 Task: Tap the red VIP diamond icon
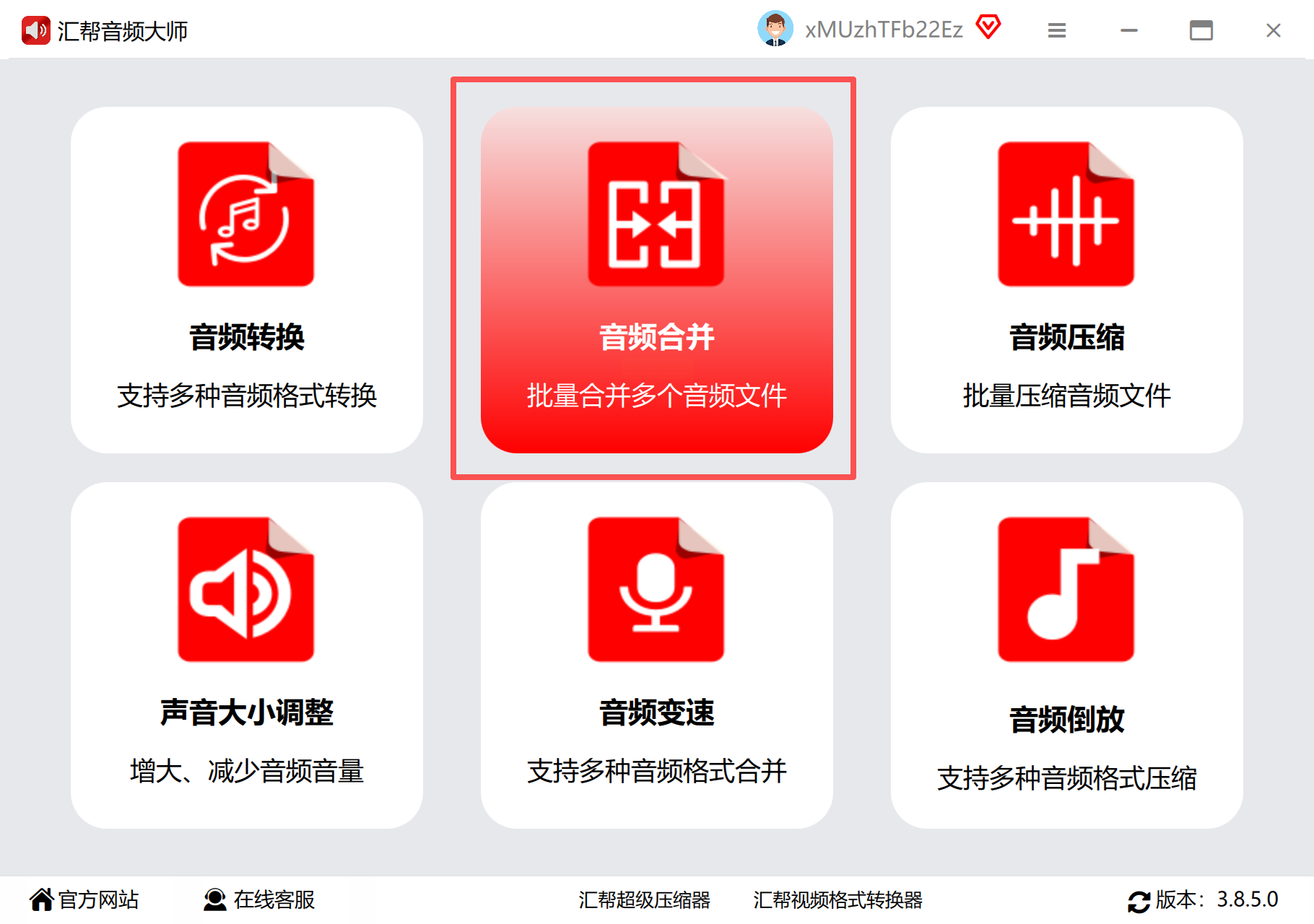point(988,28)
